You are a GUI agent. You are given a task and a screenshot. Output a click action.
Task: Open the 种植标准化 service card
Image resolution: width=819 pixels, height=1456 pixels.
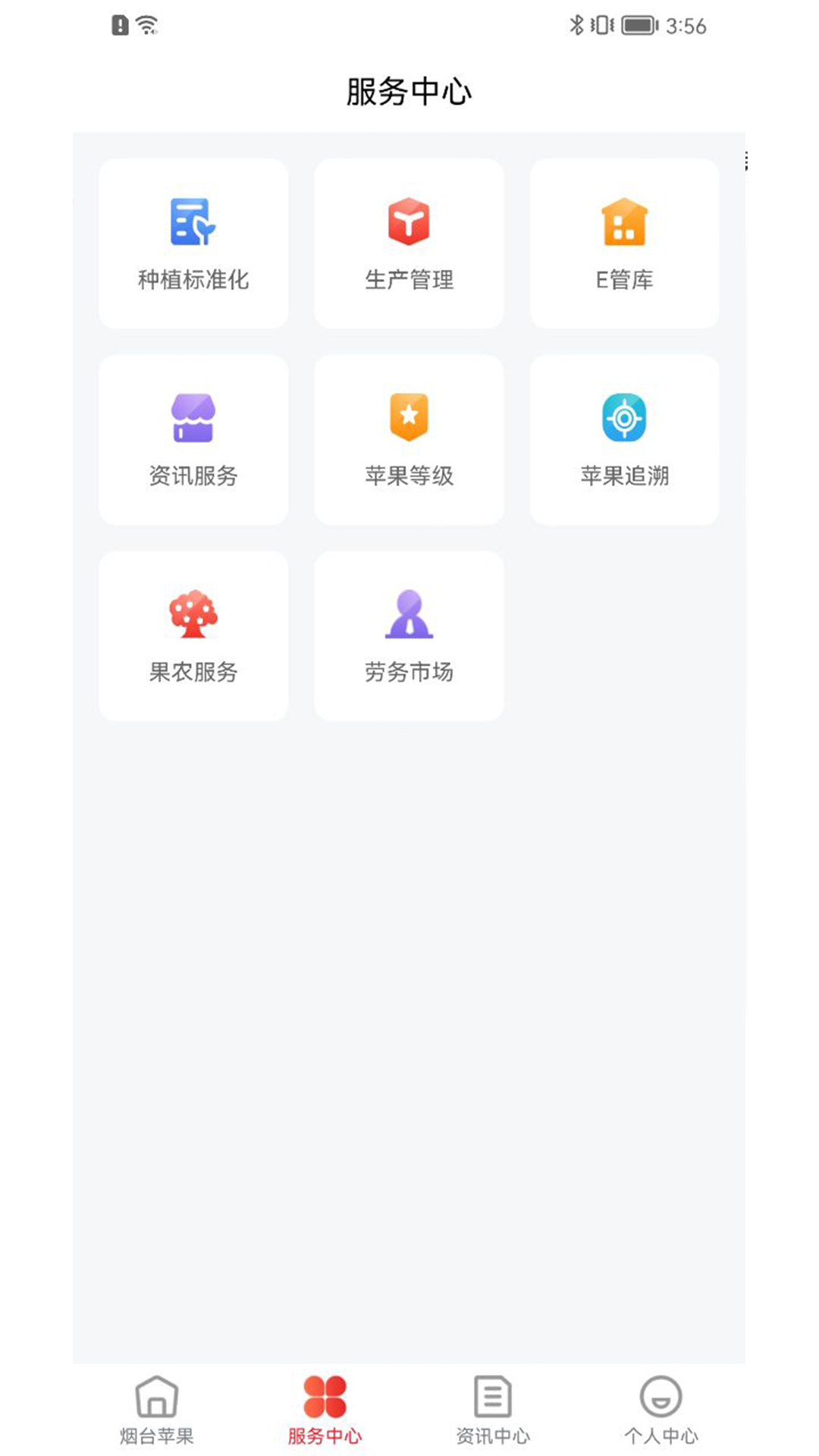[193, 243]
